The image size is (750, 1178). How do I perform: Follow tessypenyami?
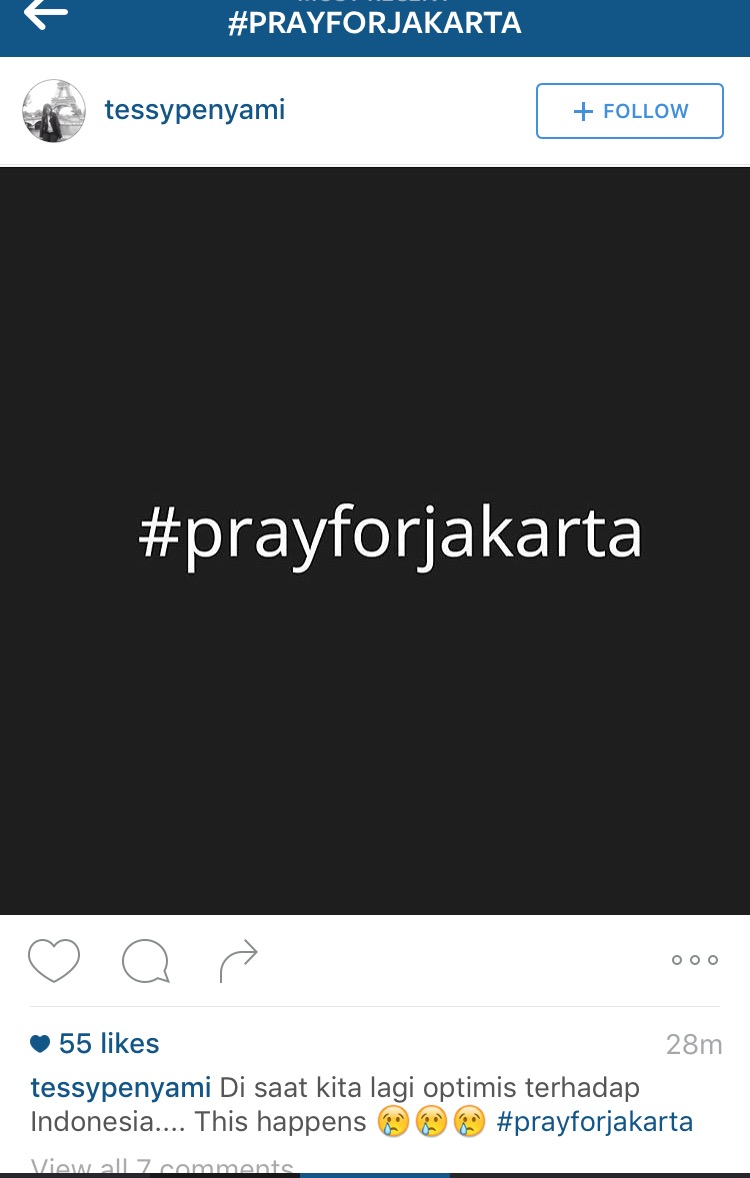click(x=629, y=111)
